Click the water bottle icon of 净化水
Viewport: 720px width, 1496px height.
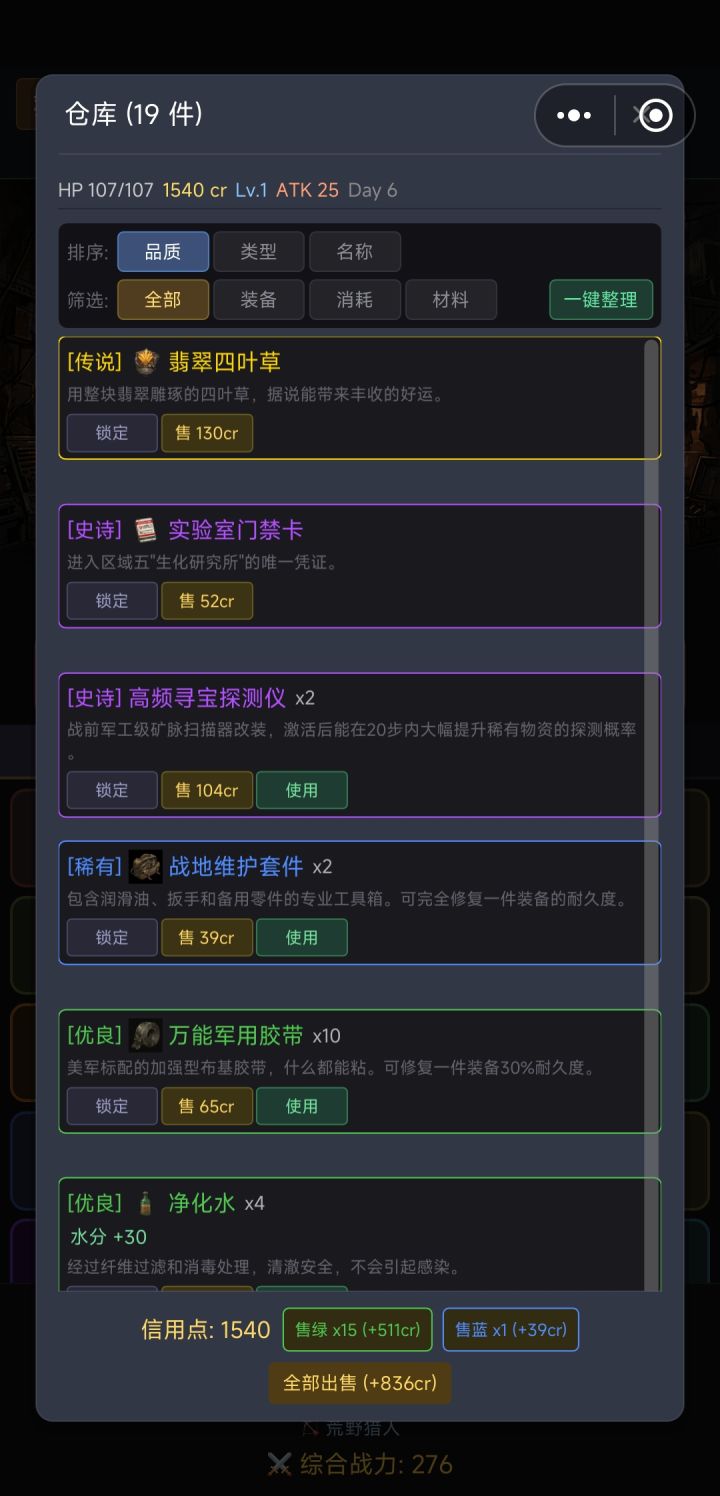145,1204
